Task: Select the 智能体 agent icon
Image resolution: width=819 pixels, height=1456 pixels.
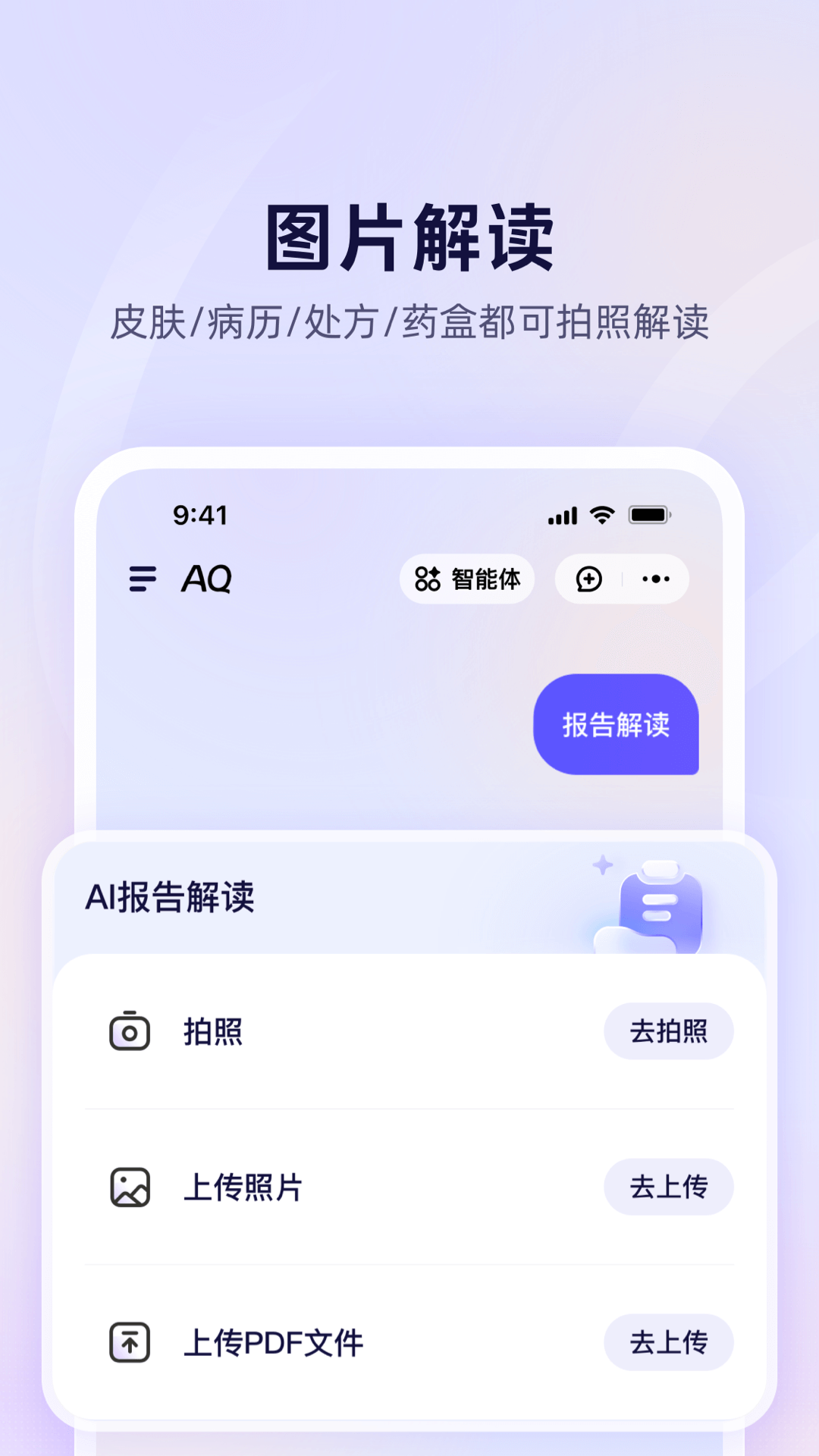Action: tap(427, 579)
